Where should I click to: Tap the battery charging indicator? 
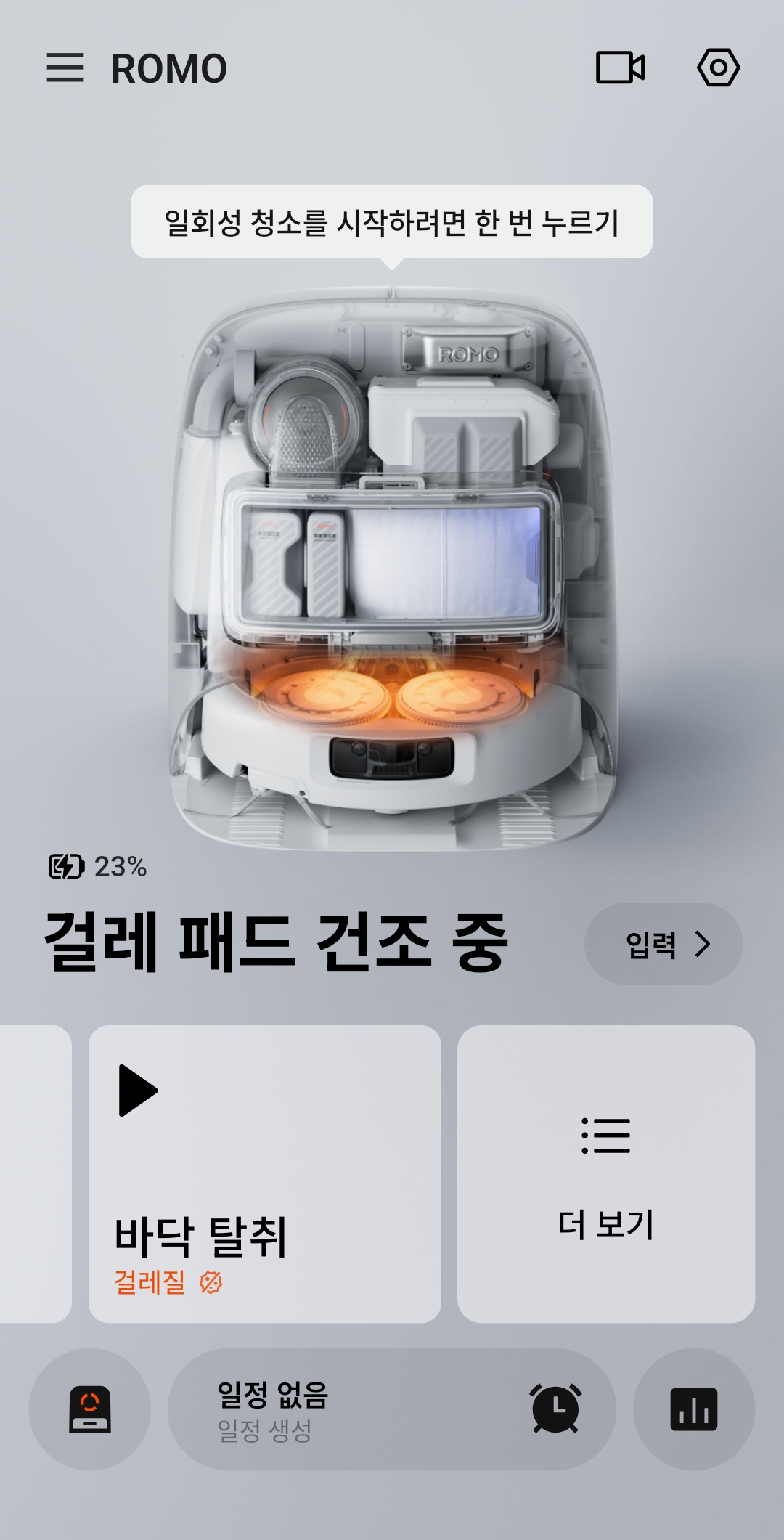click(x=68, y=865)
